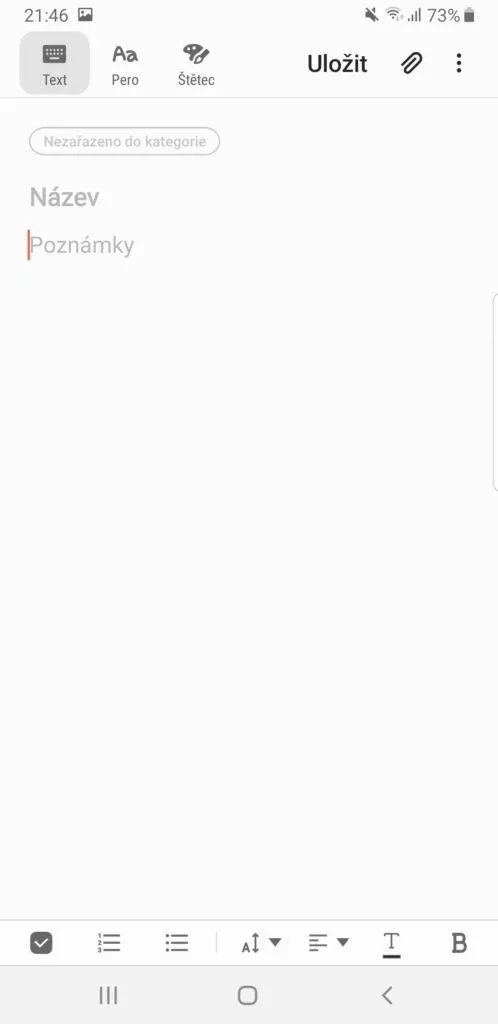Start a numbered list

[109, 943]
